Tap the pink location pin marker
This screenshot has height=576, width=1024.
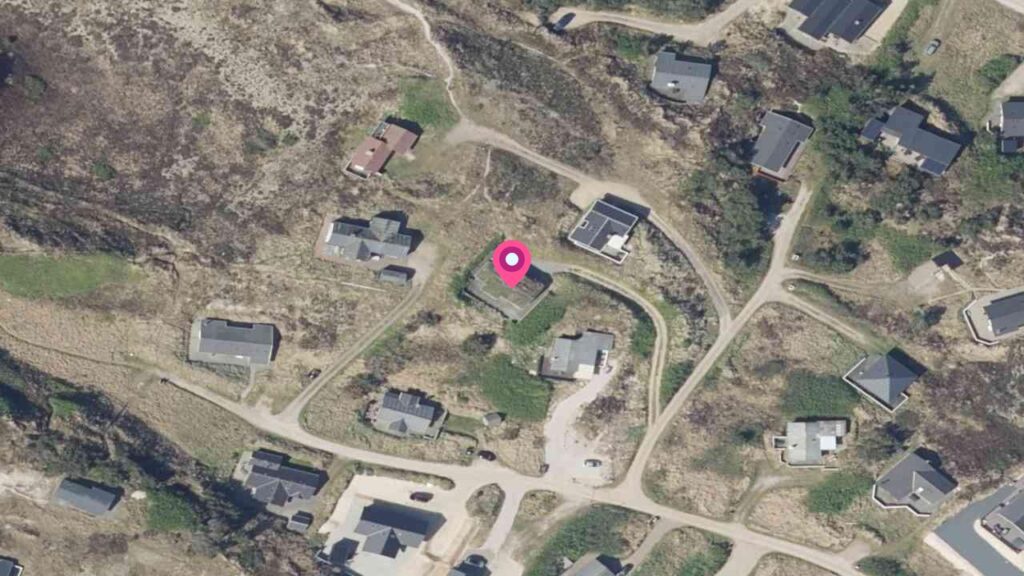[x=512, y=262]
